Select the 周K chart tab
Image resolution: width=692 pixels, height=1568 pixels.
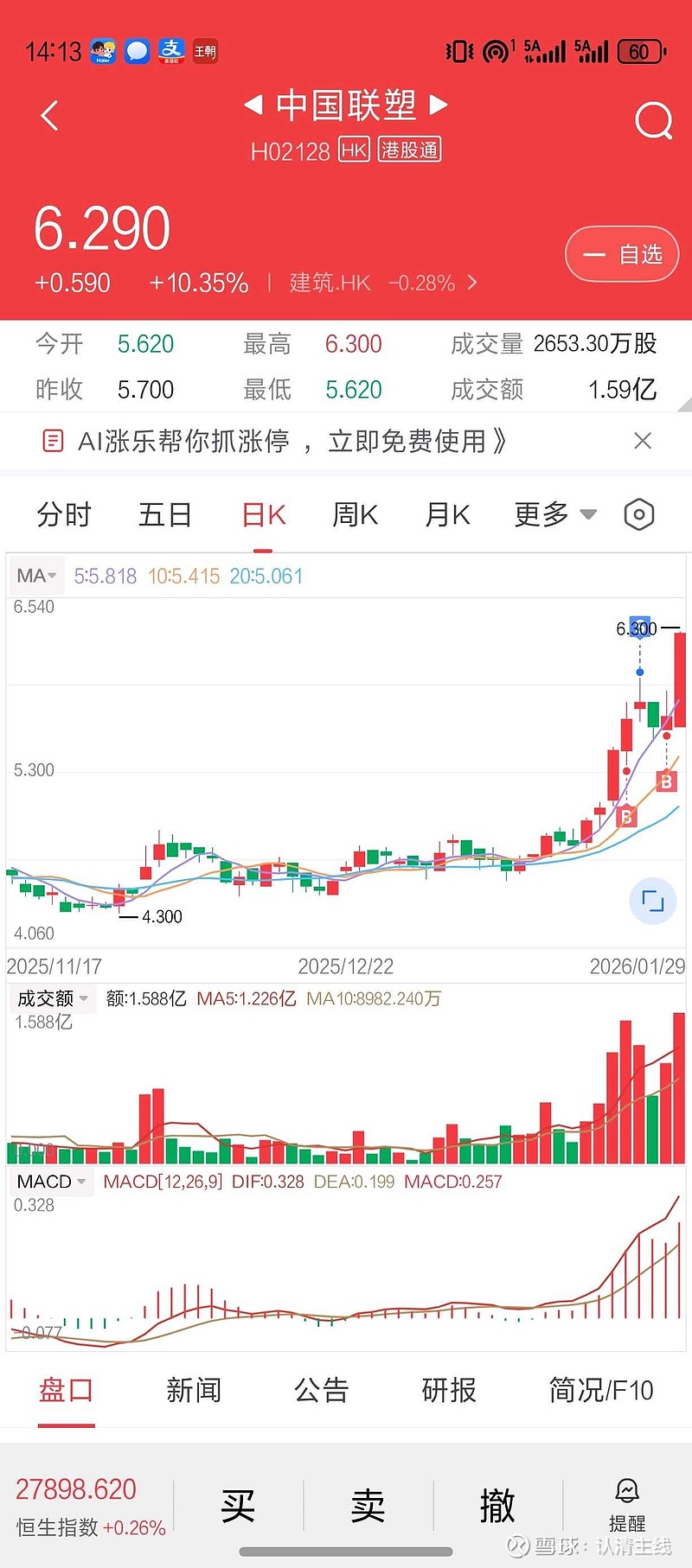point(355,515)
